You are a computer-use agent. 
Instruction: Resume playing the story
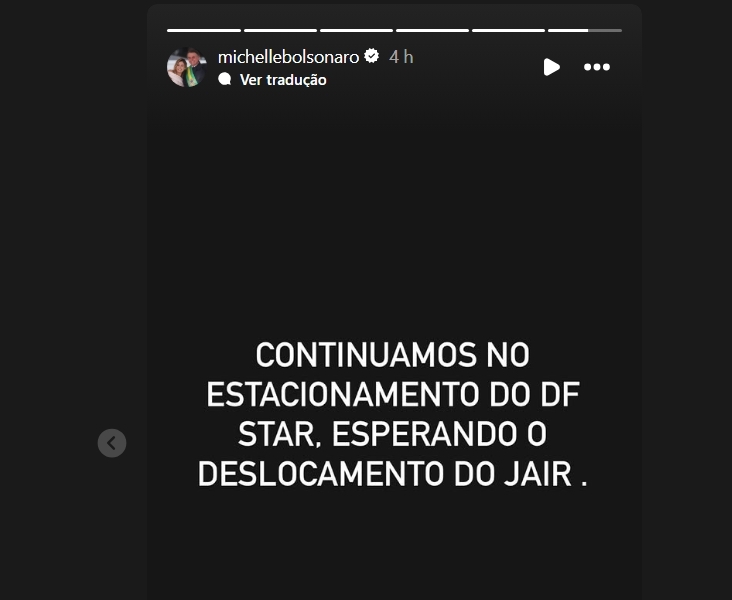[x=551, y=67]
